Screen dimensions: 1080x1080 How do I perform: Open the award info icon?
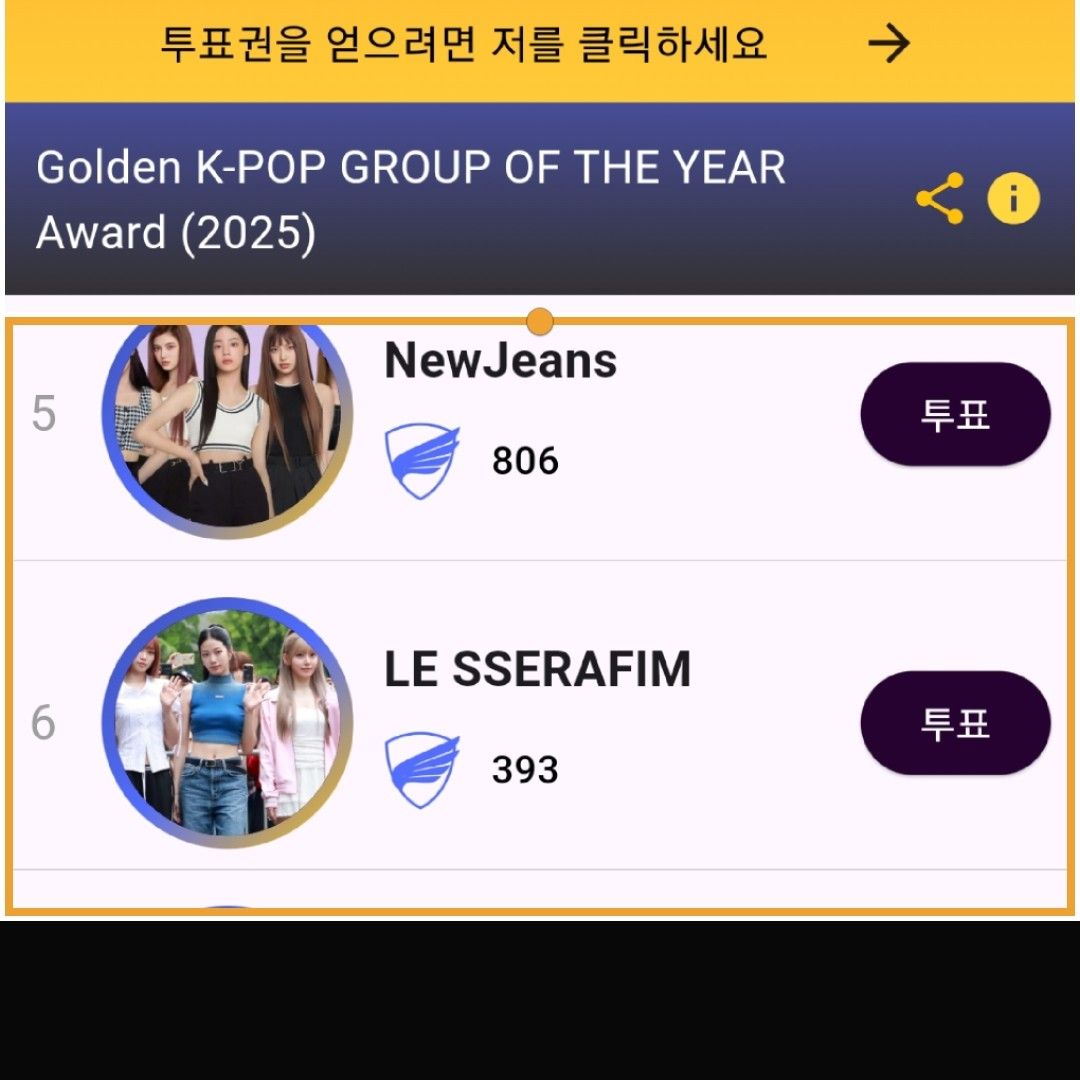click(1013, 199)
